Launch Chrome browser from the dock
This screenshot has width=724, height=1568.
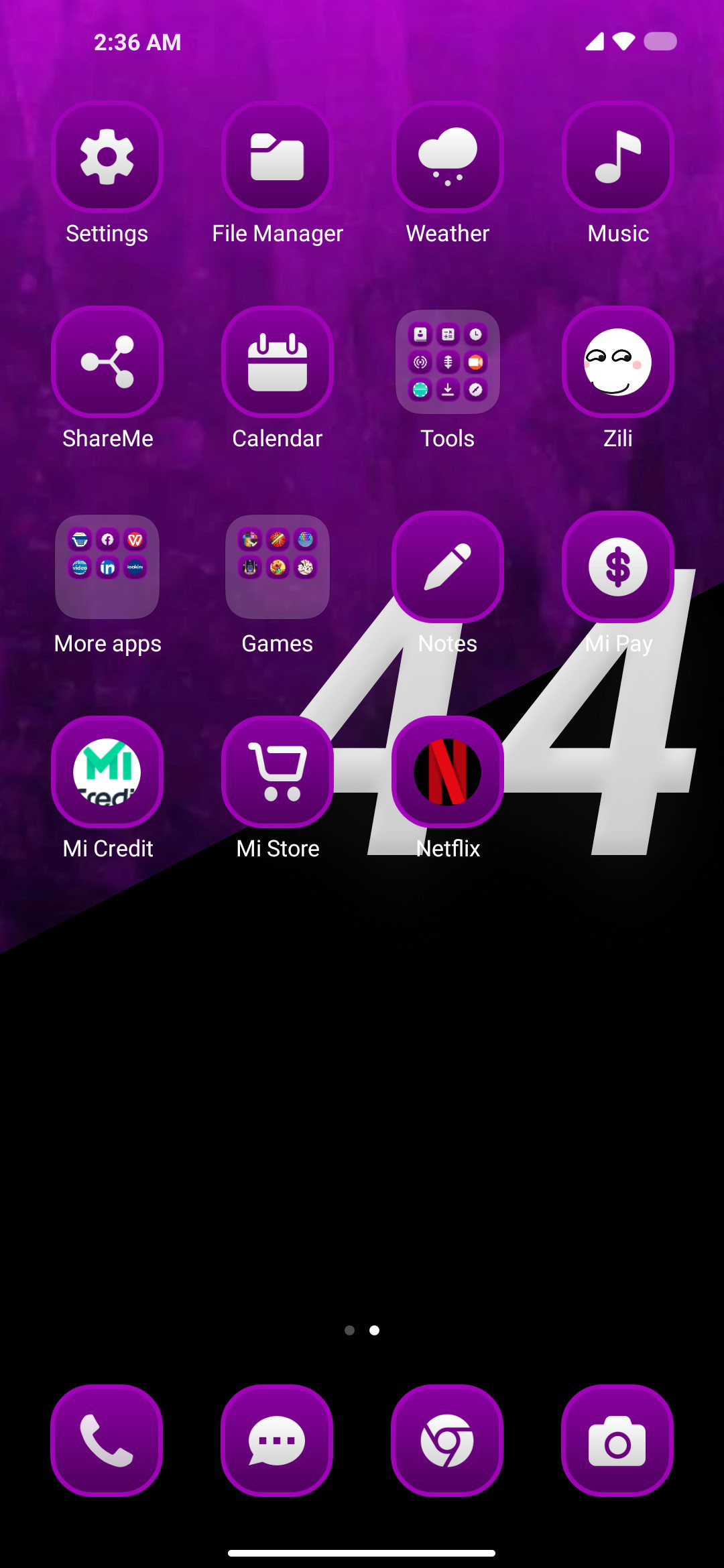click(x=447, y=1441)
